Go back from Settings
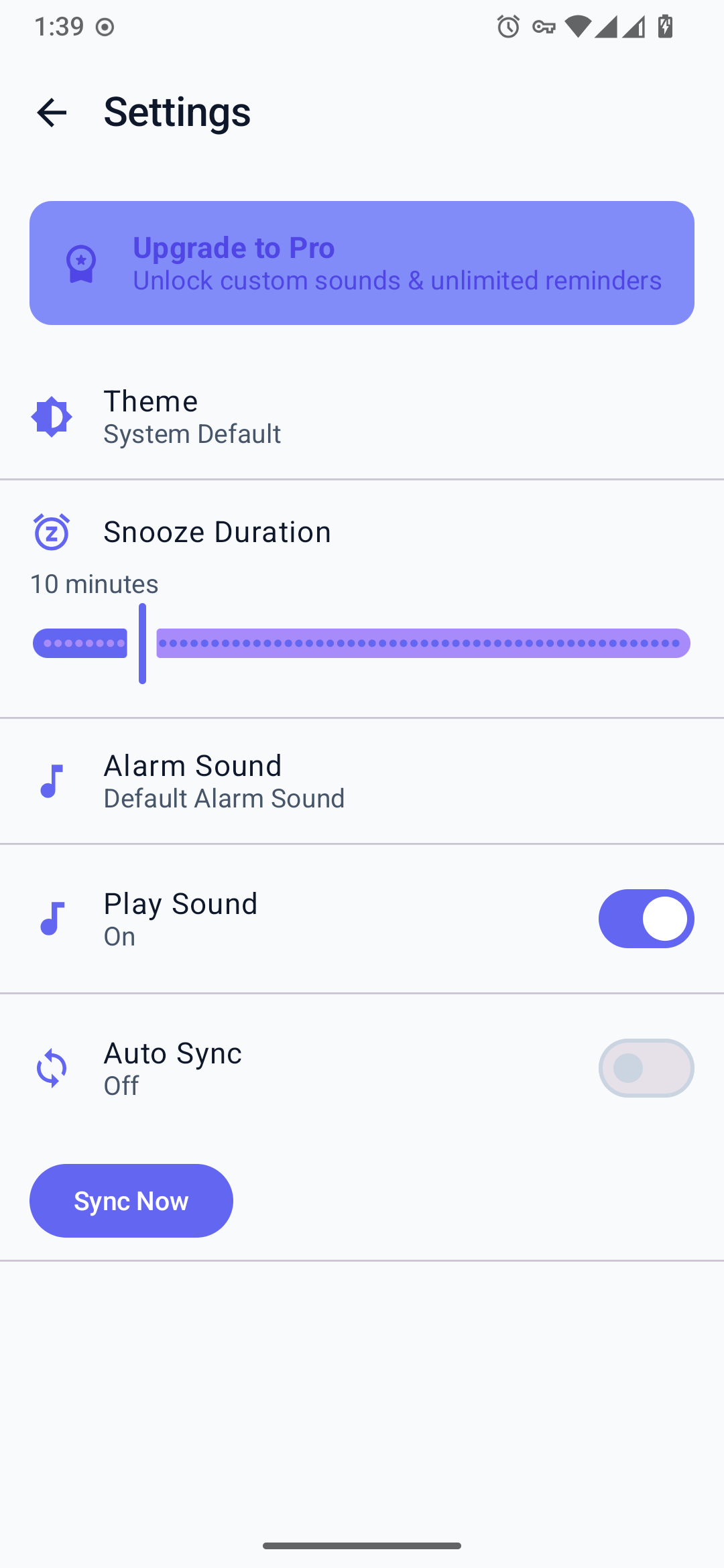The image size is (724, 1568). pos(52,112)
